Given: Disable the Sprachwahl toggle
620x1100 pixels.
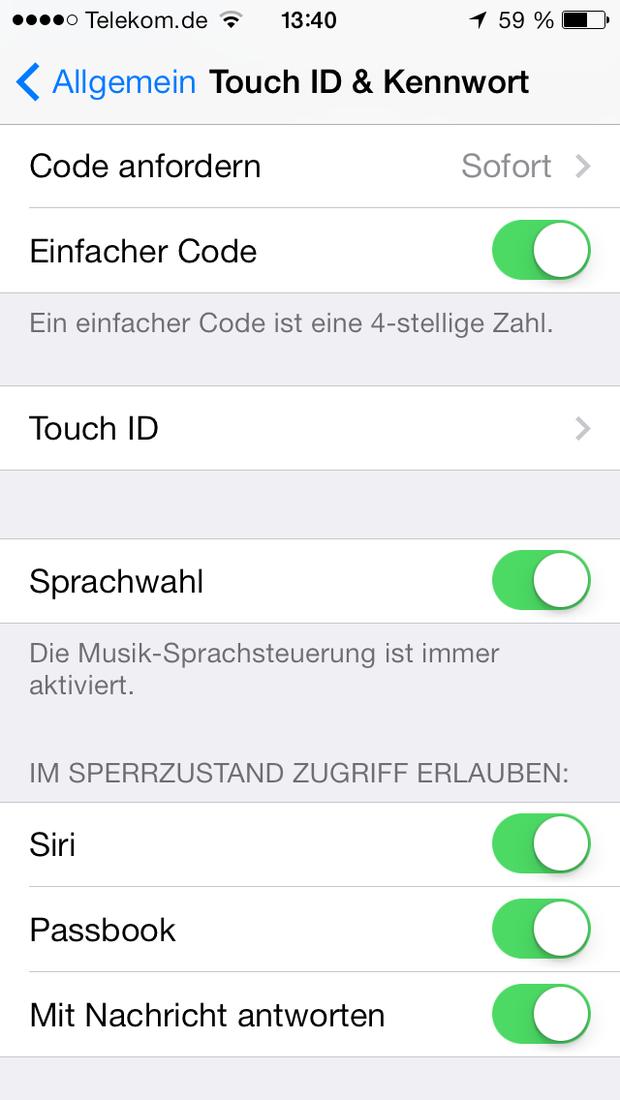Looking at the screenshot, I should point(541,580).
